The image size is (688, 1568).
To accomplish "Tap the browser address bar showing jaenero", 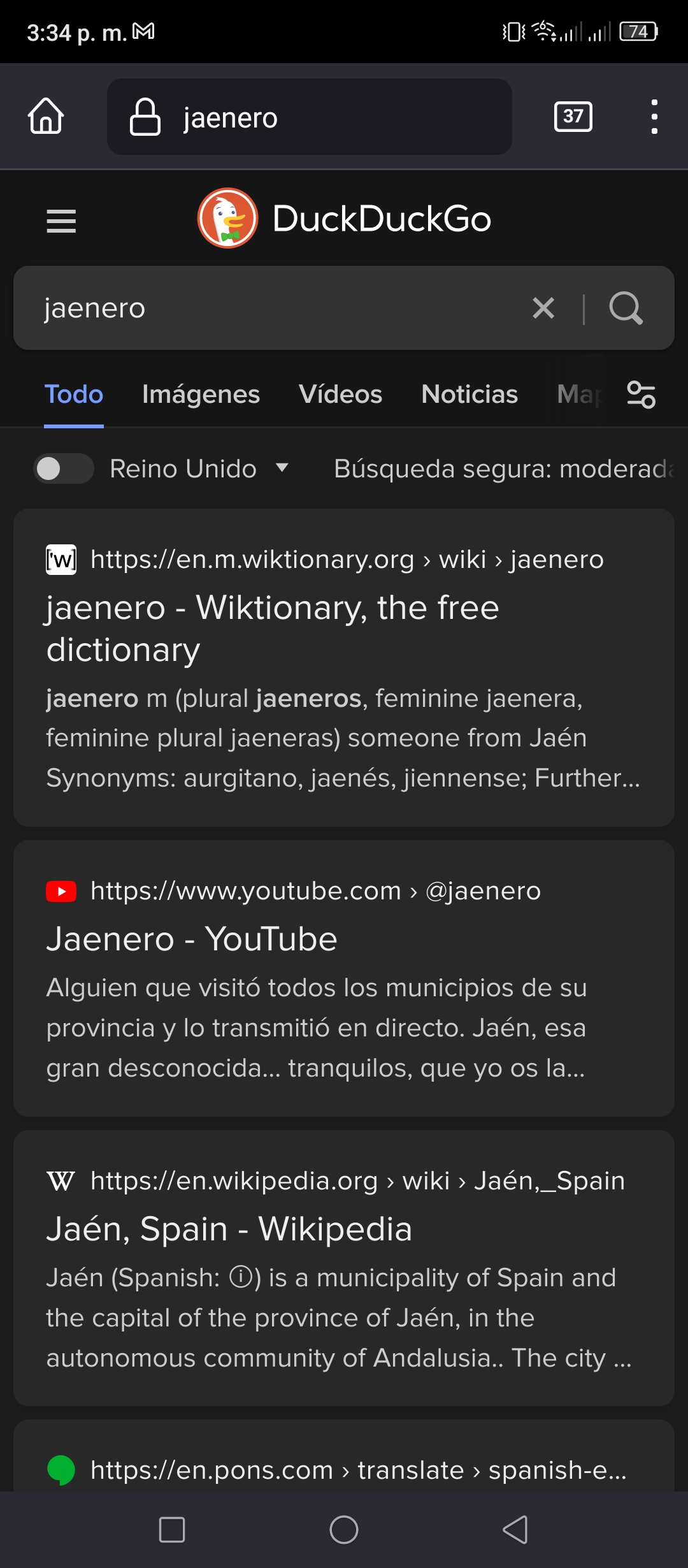I will pyautogui.click(x=310, y=117).
